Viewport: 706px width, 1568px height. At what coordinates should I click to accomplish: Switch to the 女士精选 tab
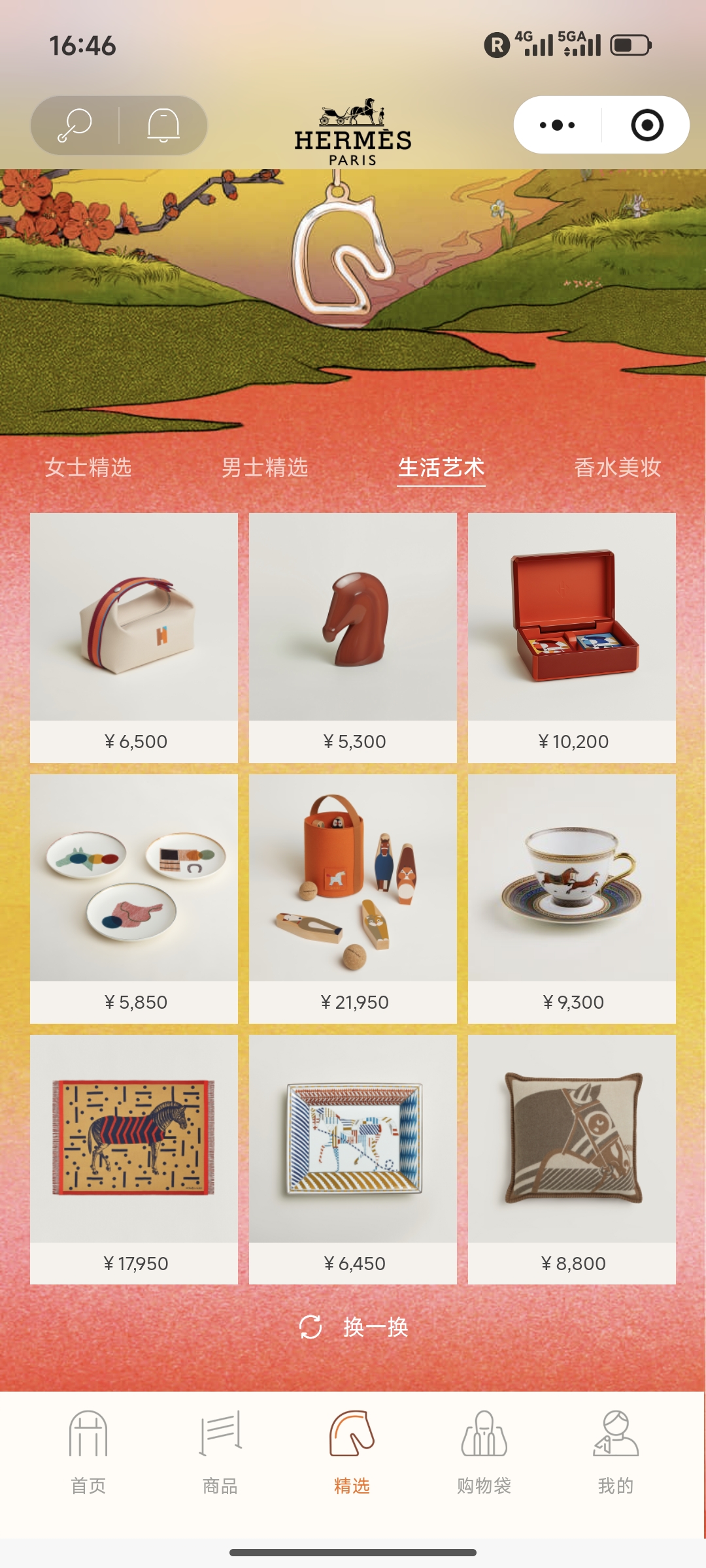pos(88,467)
